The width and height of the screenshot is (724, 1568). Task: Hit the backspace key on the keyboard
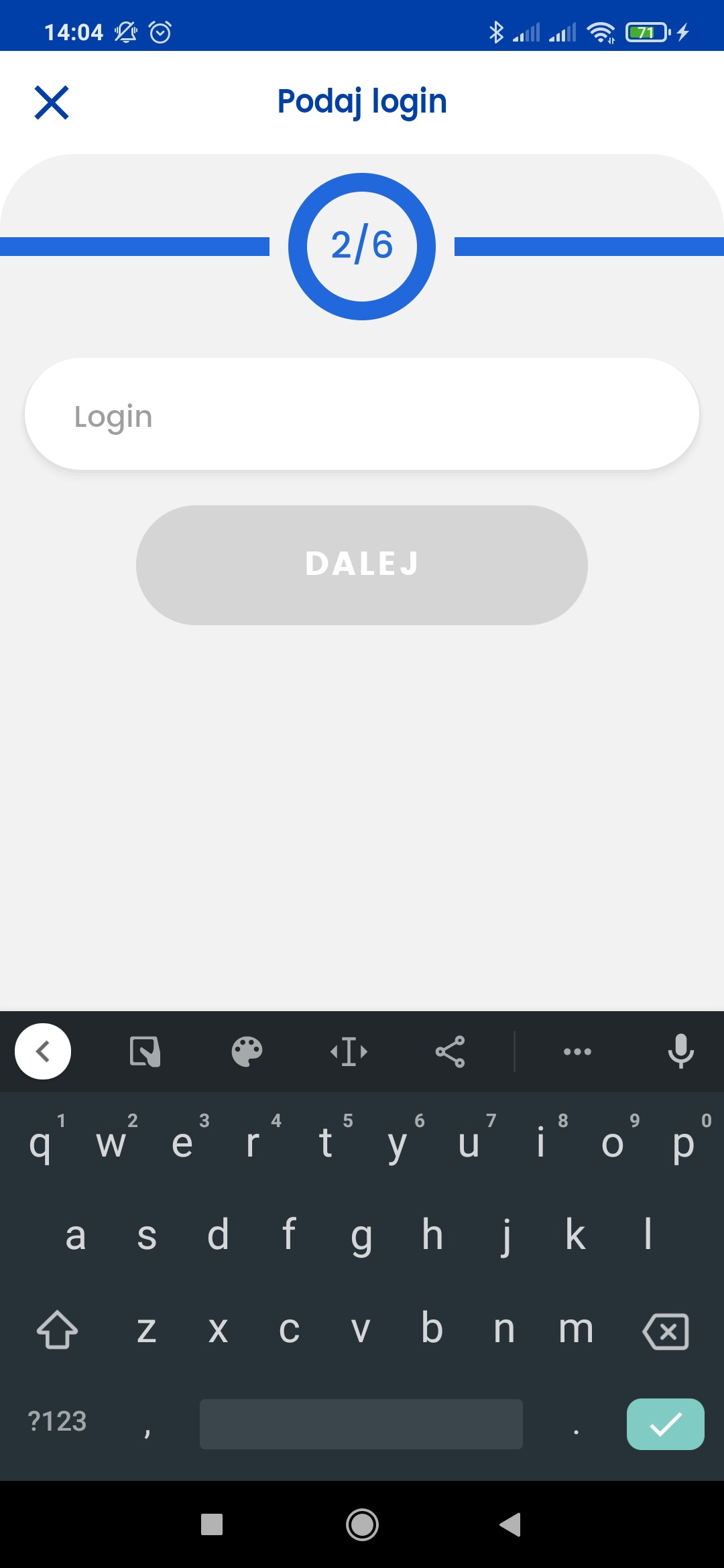click(665, 1331)
